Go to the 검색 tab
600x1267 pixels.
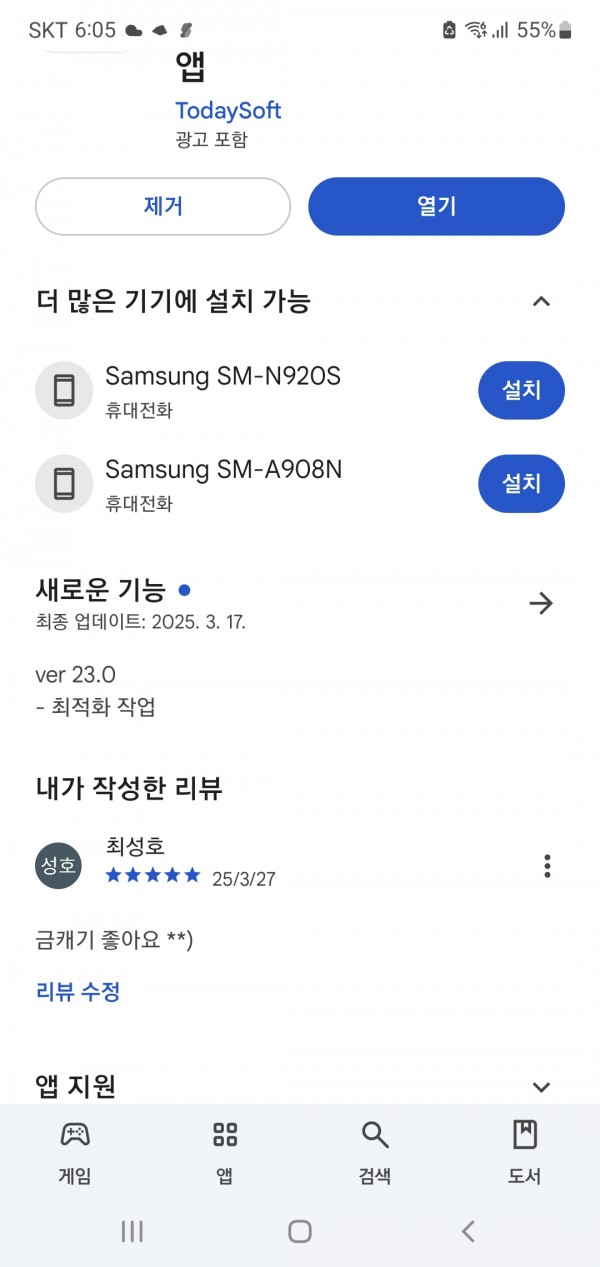click(x=375, y=1152)
